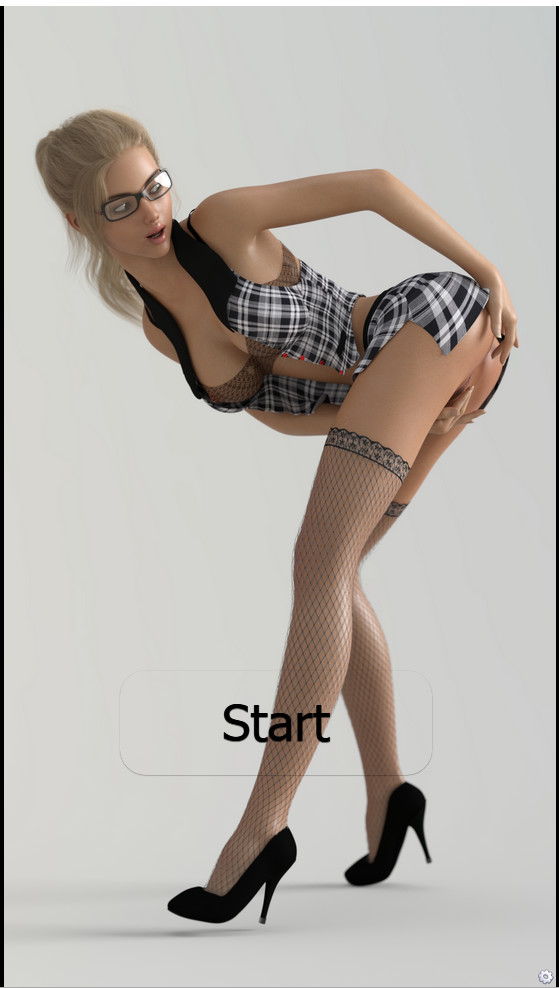
Task: Tap the Start button
Action: (x=276, y=723)
